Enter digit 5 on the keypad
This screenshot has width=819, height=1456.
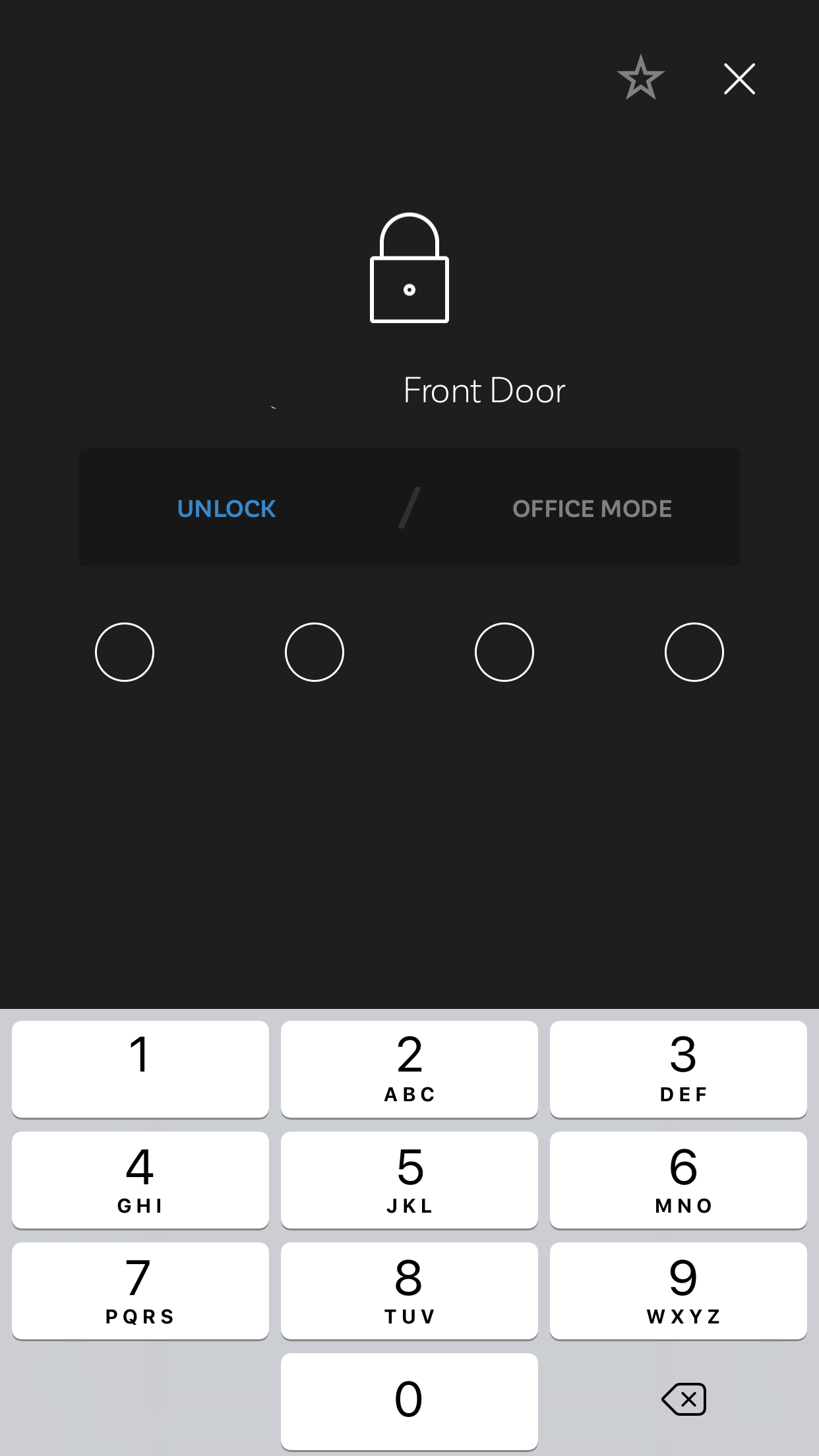pyautogui.click(x=409, y=1180)
